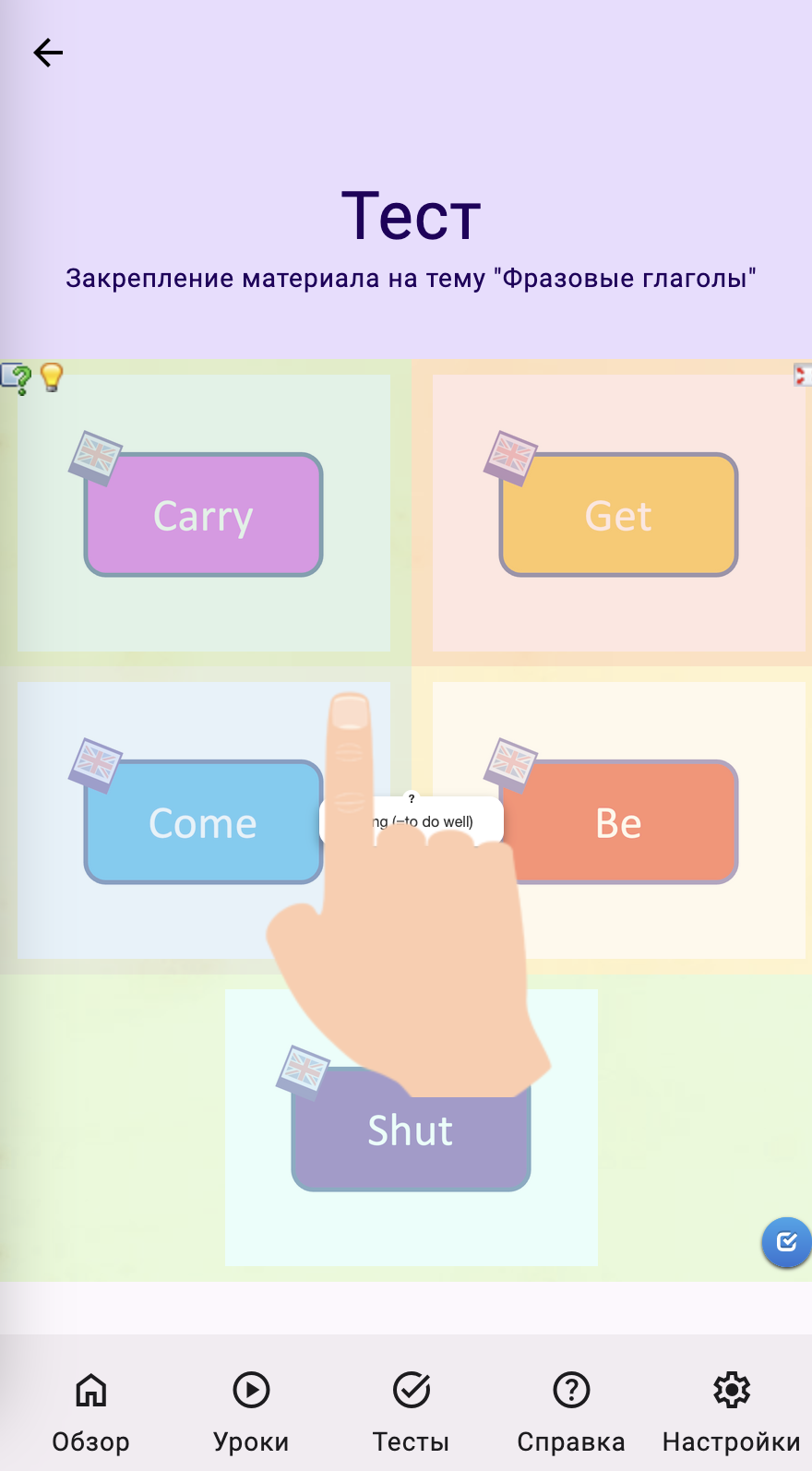Go back using the arrow icon
812x1471 pixels.
48,53
